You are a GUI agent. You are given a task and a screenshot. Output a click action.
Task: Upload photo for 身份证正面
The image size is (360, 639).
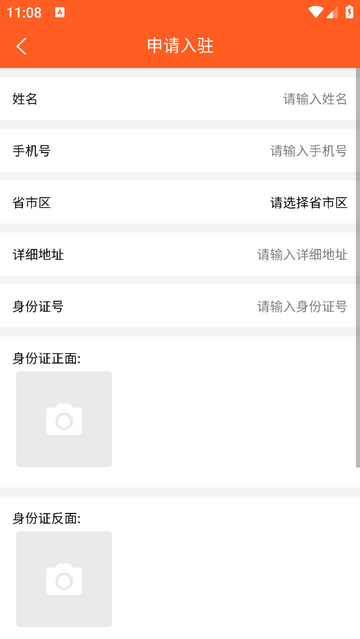coord(64,419)
